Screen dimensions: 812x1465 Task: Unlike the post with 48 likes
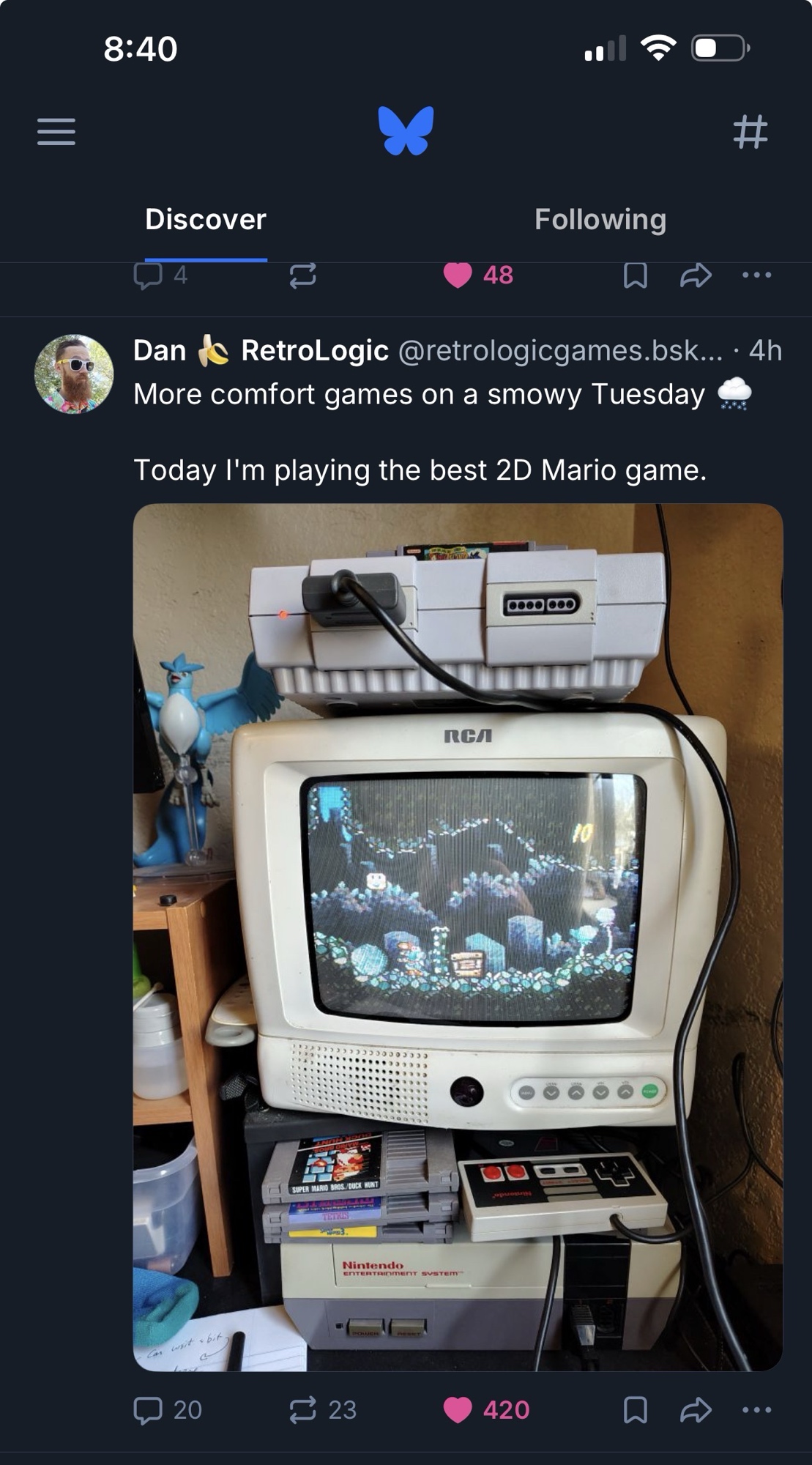(x=458, y=275)
